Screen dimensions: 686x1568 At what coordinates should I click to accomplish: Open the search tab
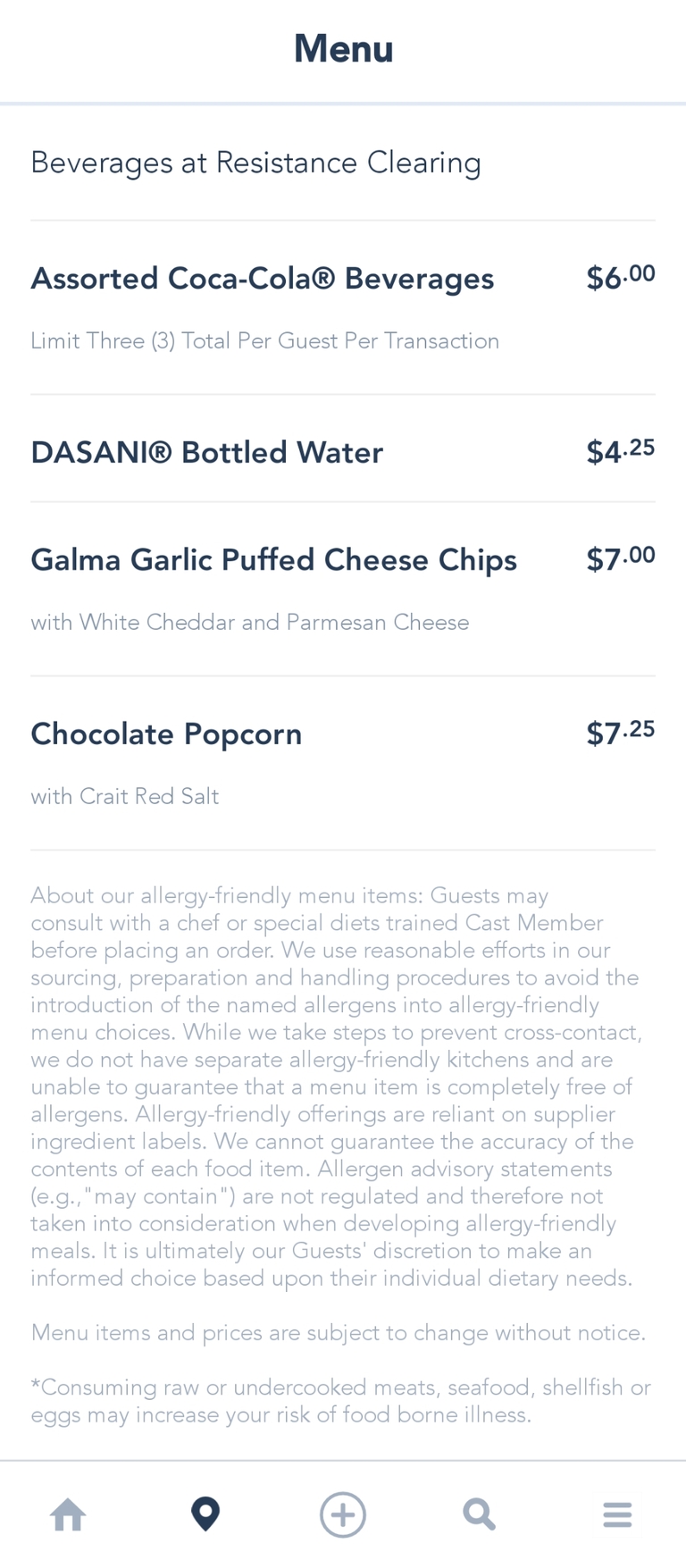tap(480, 1514)
